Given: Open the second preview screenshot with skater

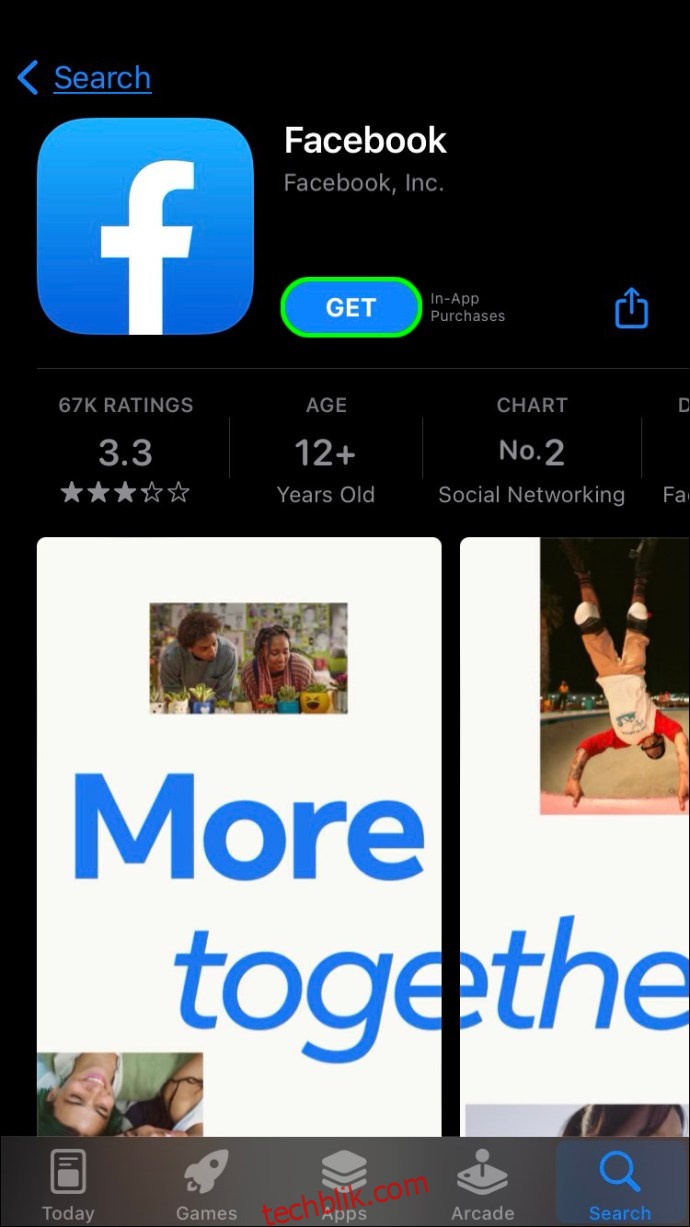Looking at the screenshot, I should coord(575,835).
